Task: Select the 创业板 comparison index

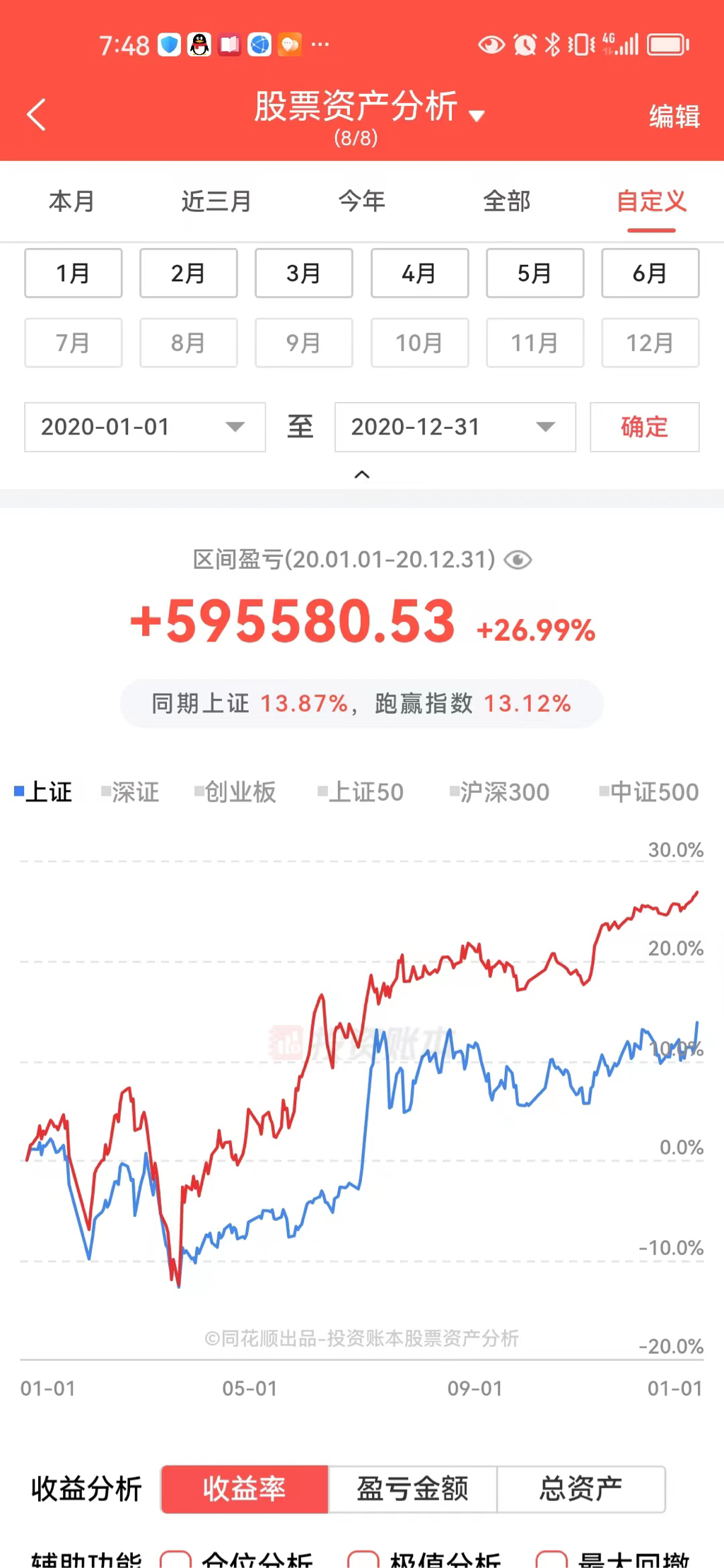Action: click(236, 792)
